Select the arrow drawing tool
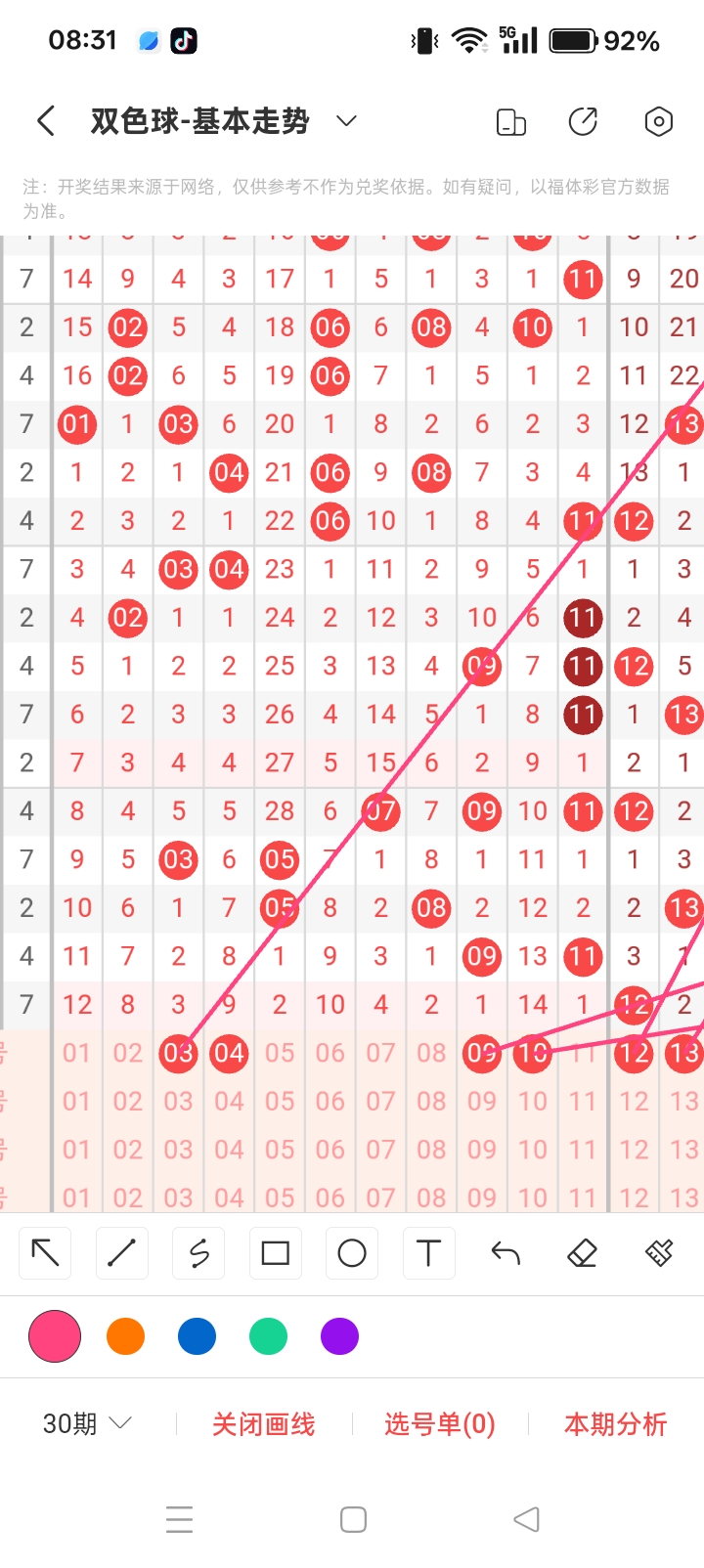This screenshot has height=1568, width=704. pyautogui.click(x=46, y=1253)
